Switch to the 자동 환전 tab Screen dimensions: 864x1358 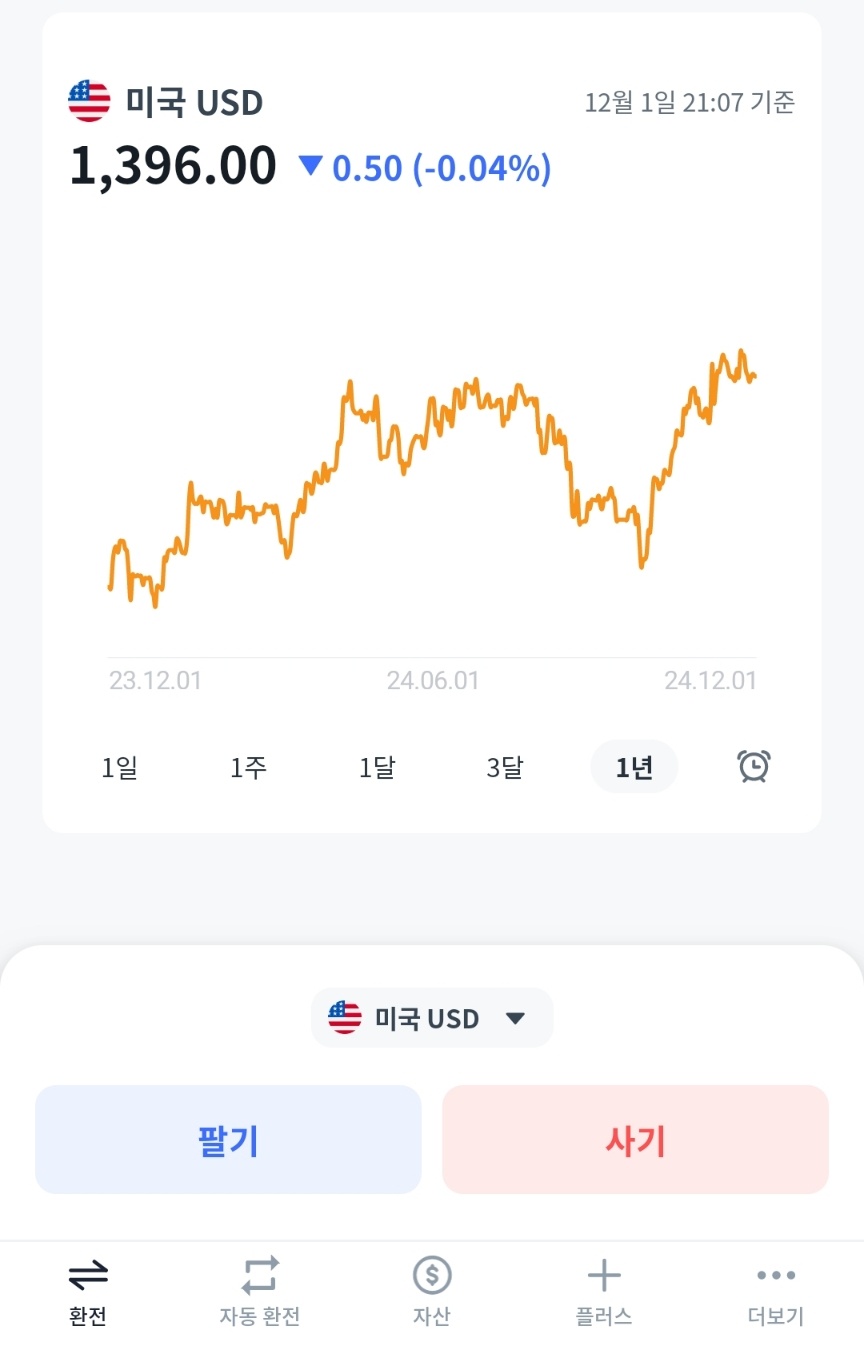point(260,1292)
